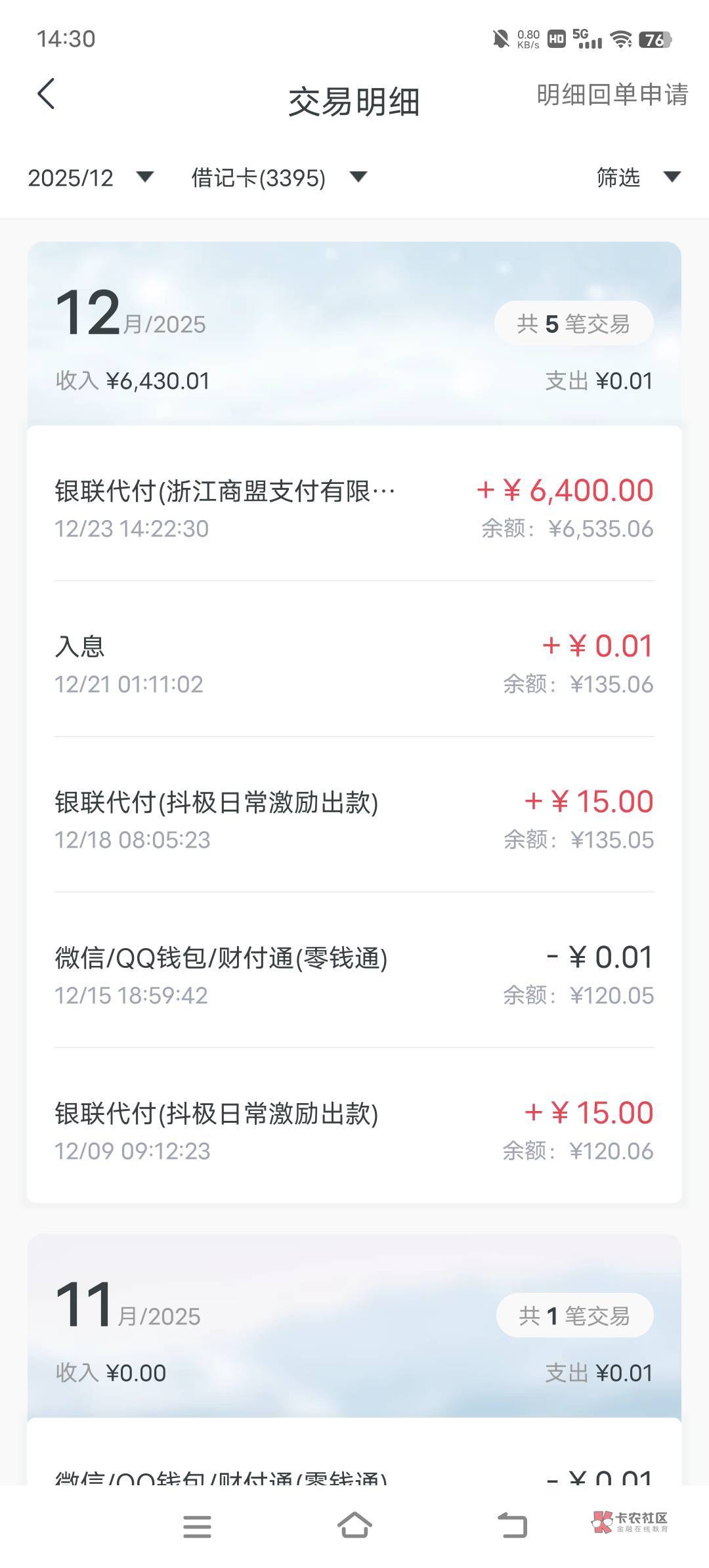Open the 借记卡(3395) card selector
Viewport: 709px width, 1568px height.
pyautogui.click(x=279, y=177)
